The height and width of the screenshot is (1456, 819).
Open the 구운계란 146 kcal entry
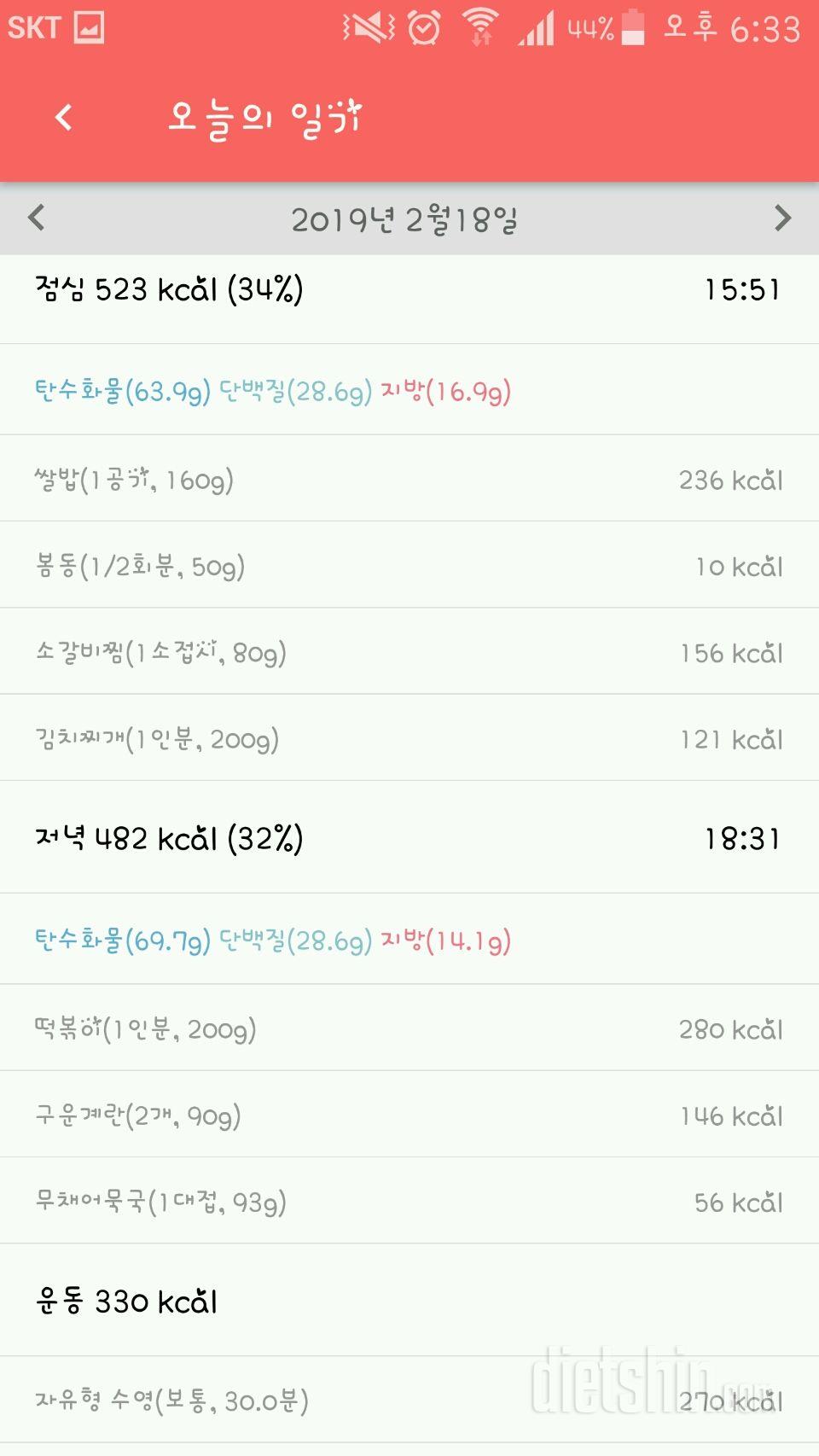click(x=409, y=1115)
